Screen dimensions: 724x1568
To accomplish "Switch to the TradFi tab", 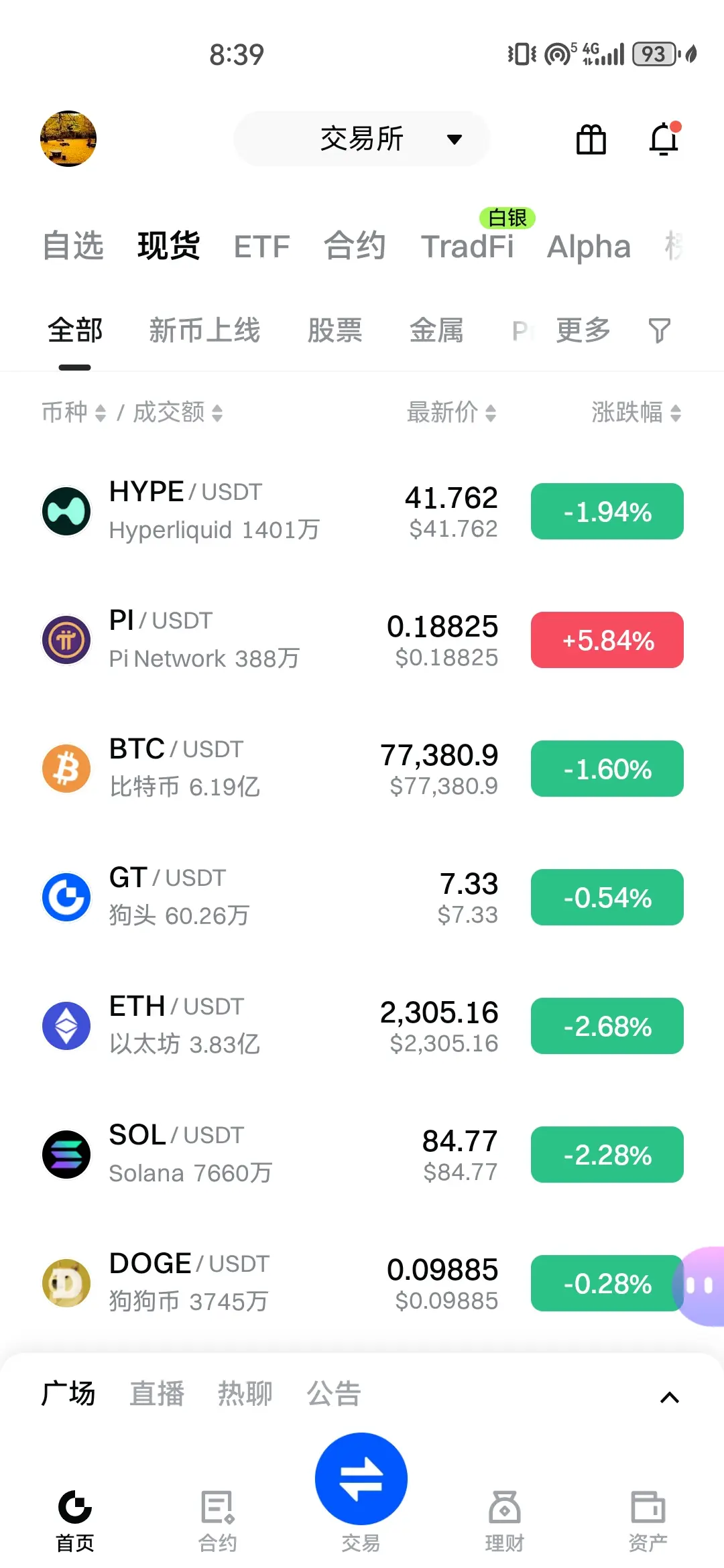I will click(x=467, y=247).
